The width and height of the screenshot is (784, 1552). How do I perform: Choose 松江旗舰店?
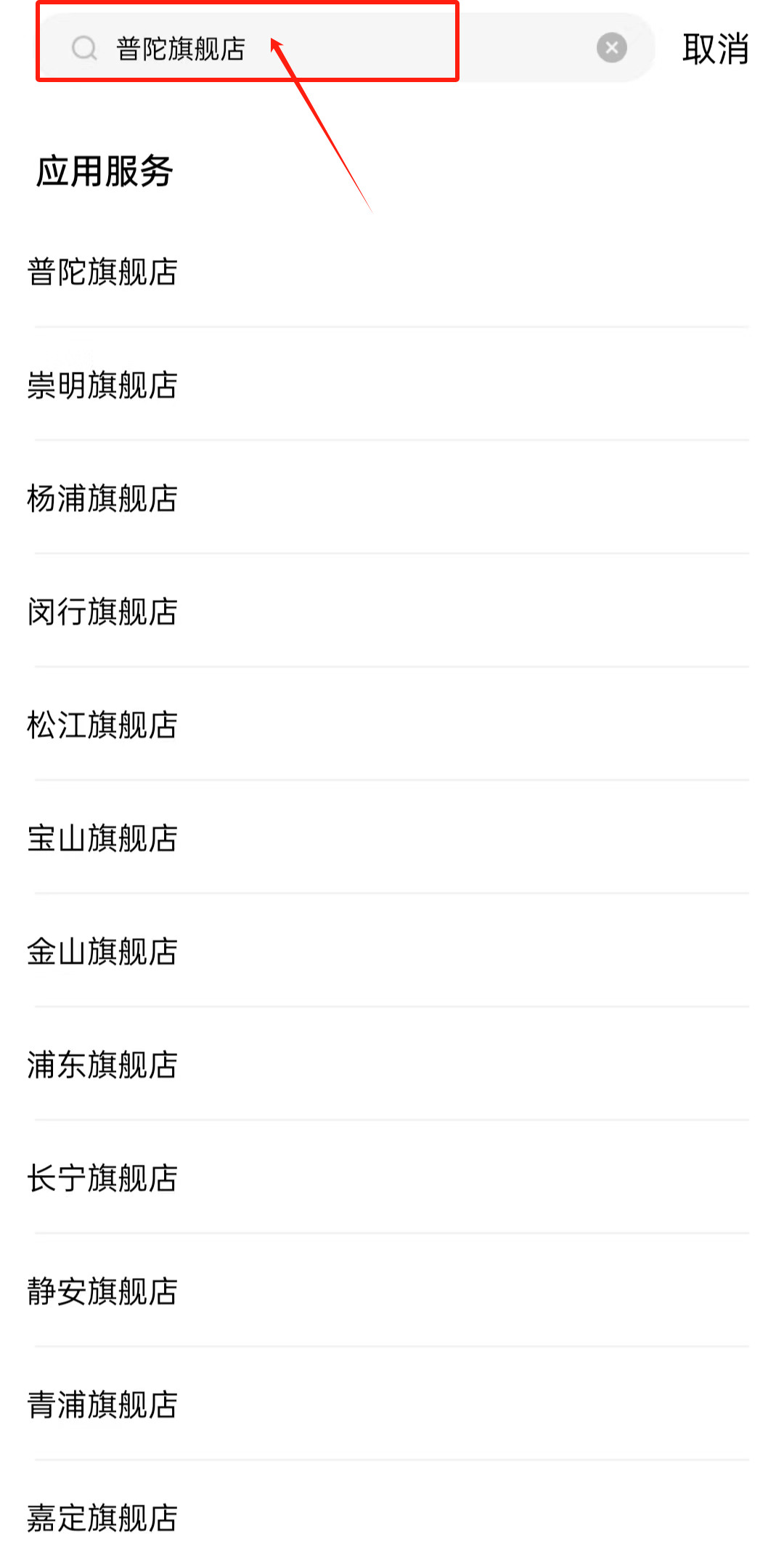pyautogui.click(x=103, y=726)
